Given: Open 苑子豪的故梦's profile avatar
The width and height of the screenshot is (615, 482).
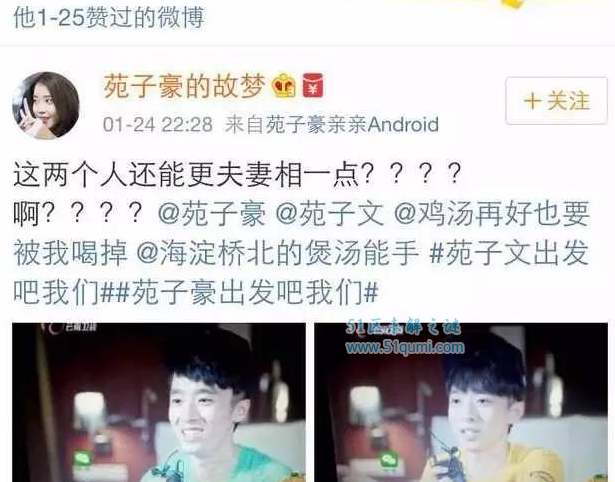Looking at the screenshot, I should tap(45, 105).
